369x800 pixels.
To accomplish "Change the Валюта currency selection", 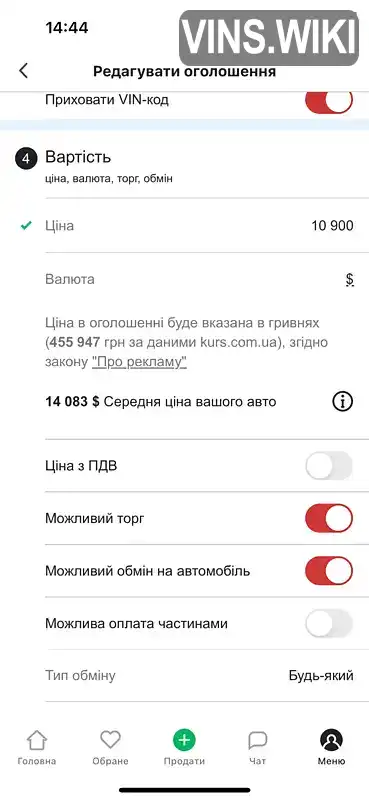I will point(199,280).
